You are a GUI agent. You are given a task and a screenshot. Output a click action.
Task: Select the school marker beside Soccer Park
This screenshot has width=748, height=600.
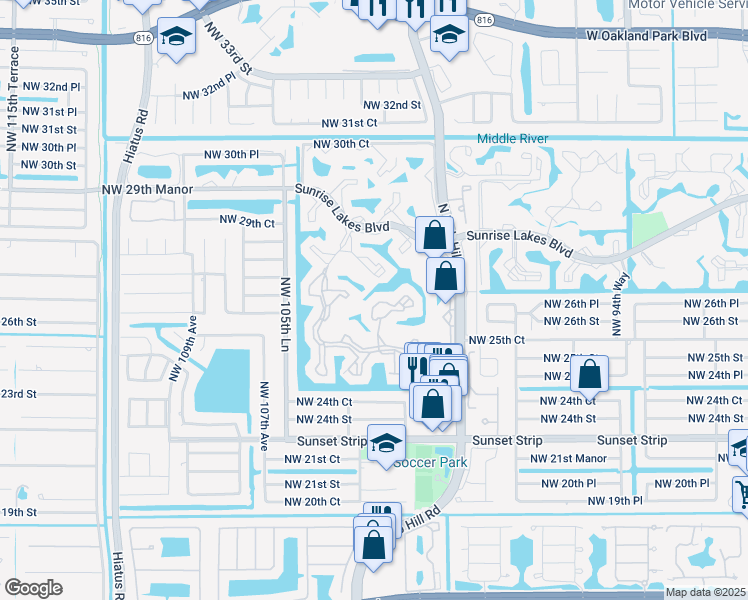pos(386,443)
